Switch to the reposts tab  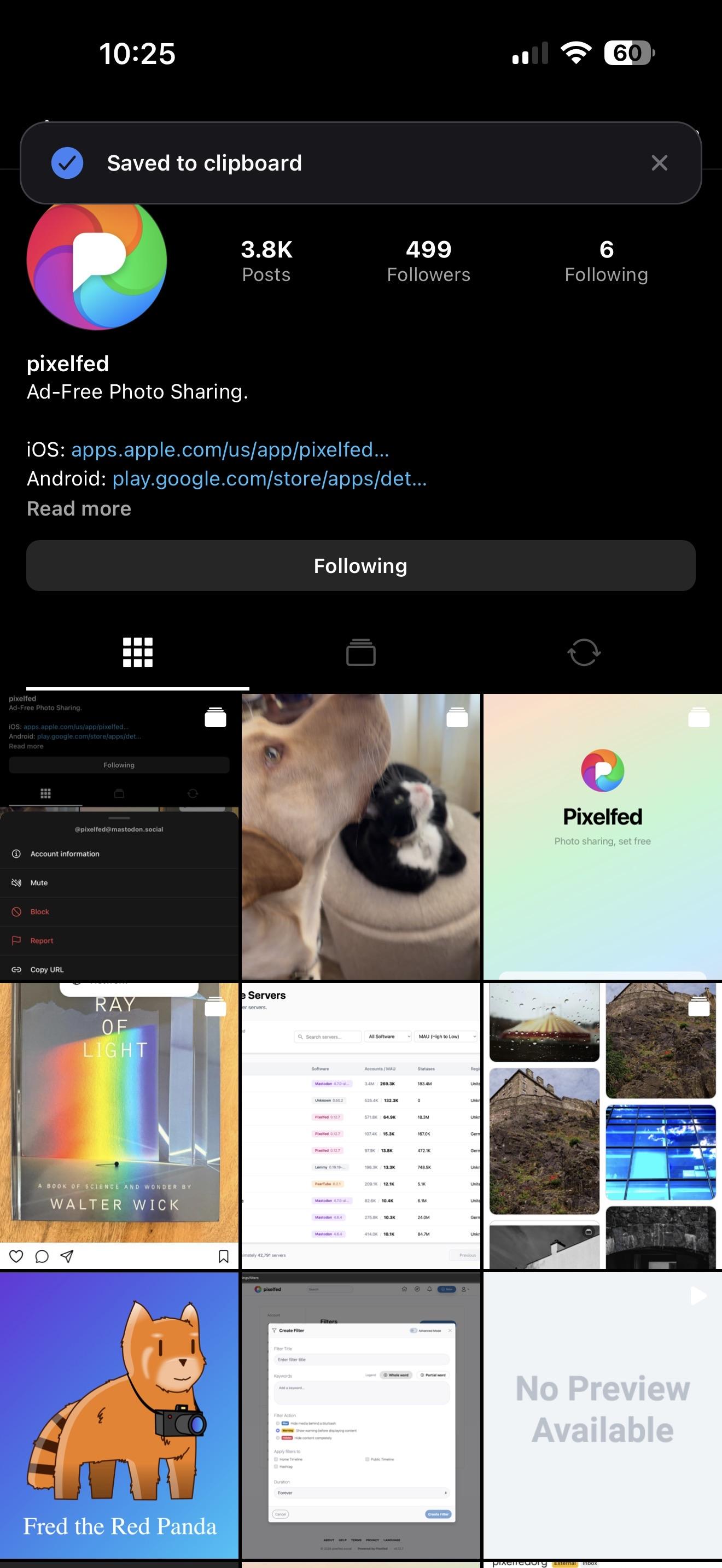point(584,653)
